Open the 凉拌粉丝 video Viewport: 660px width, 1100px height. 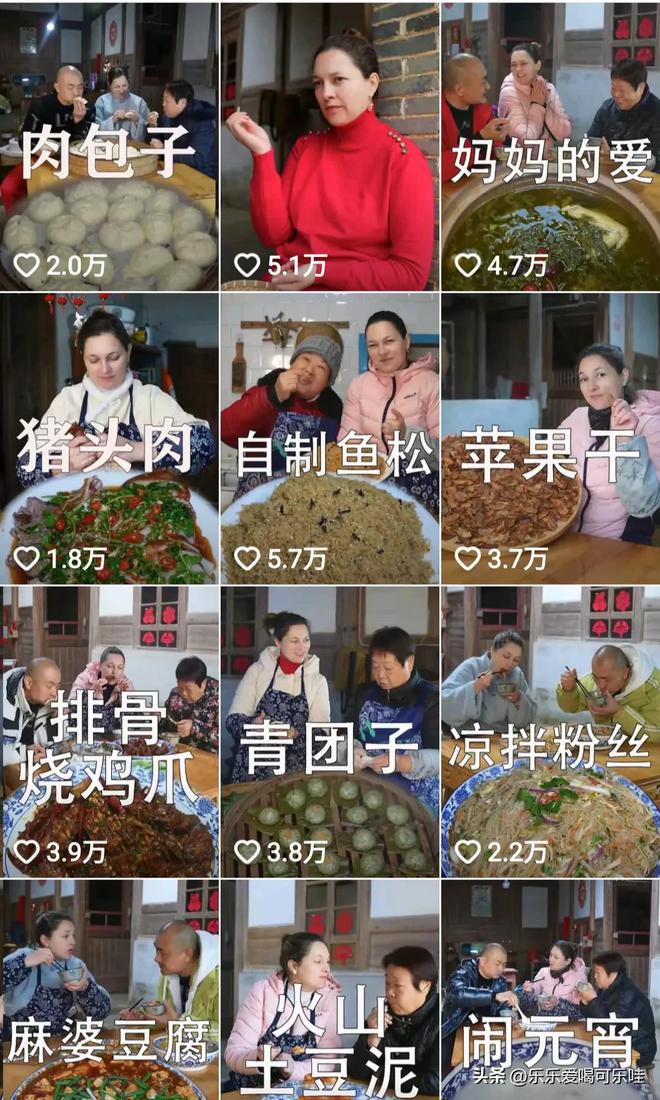coord(551,732)
